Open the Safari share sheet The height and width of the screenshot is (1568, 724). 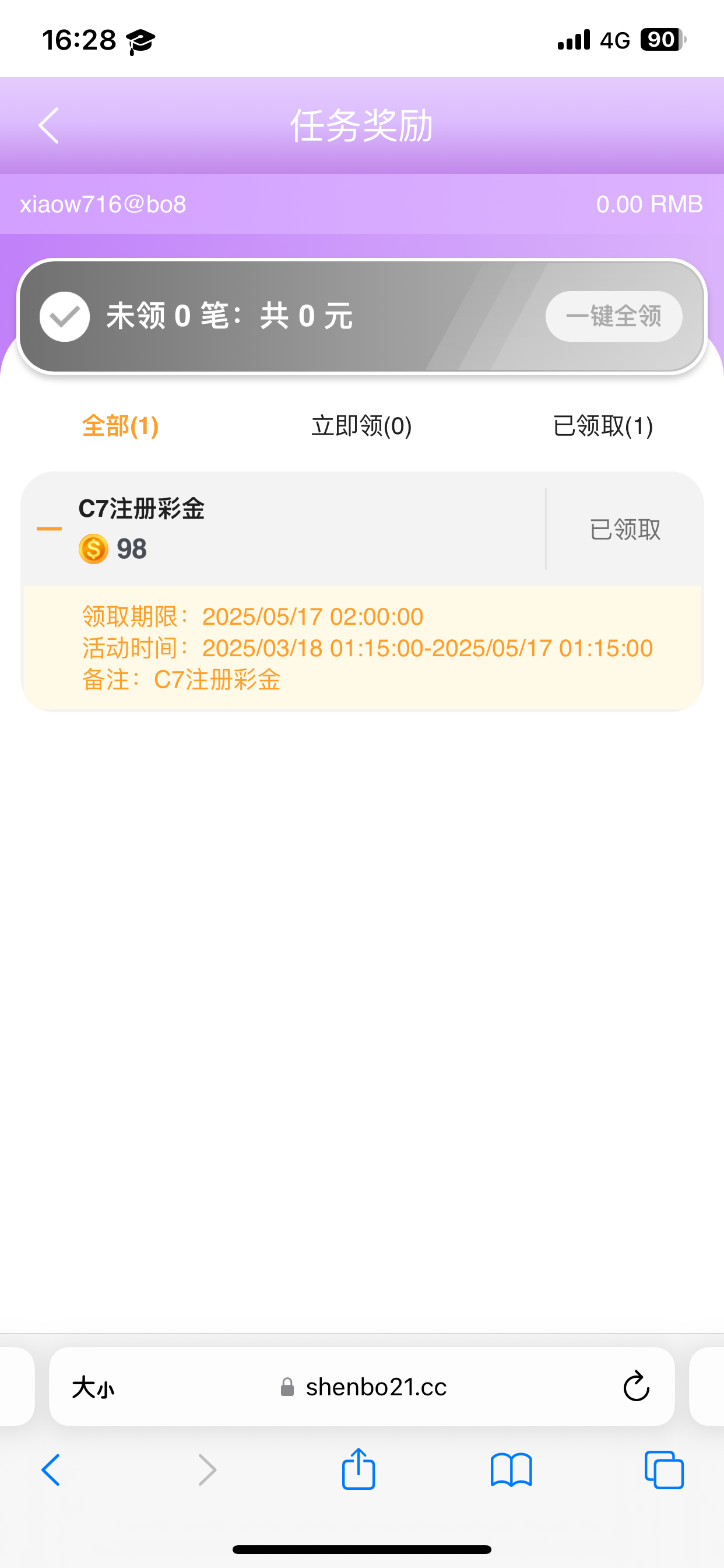(359, 1469)
